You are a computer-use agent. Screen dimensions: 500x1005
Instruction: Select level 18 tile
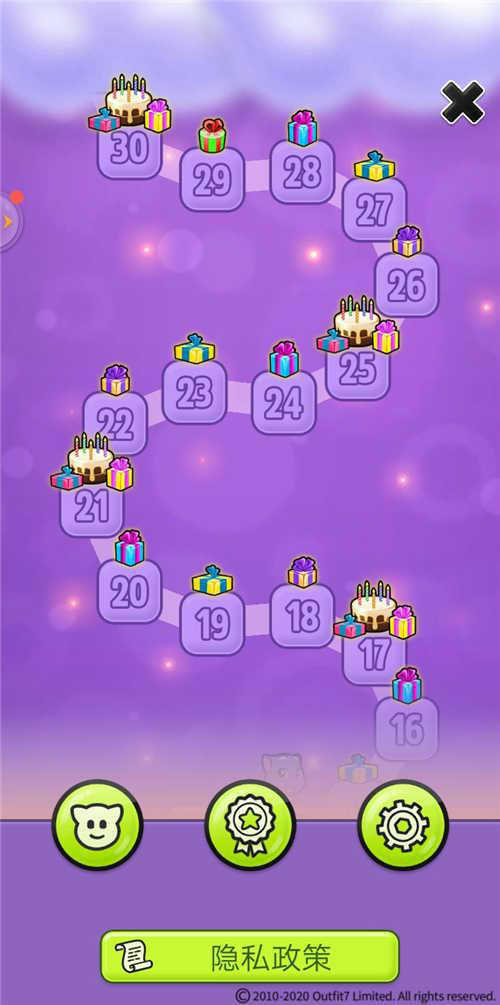[x=302, y=616]
